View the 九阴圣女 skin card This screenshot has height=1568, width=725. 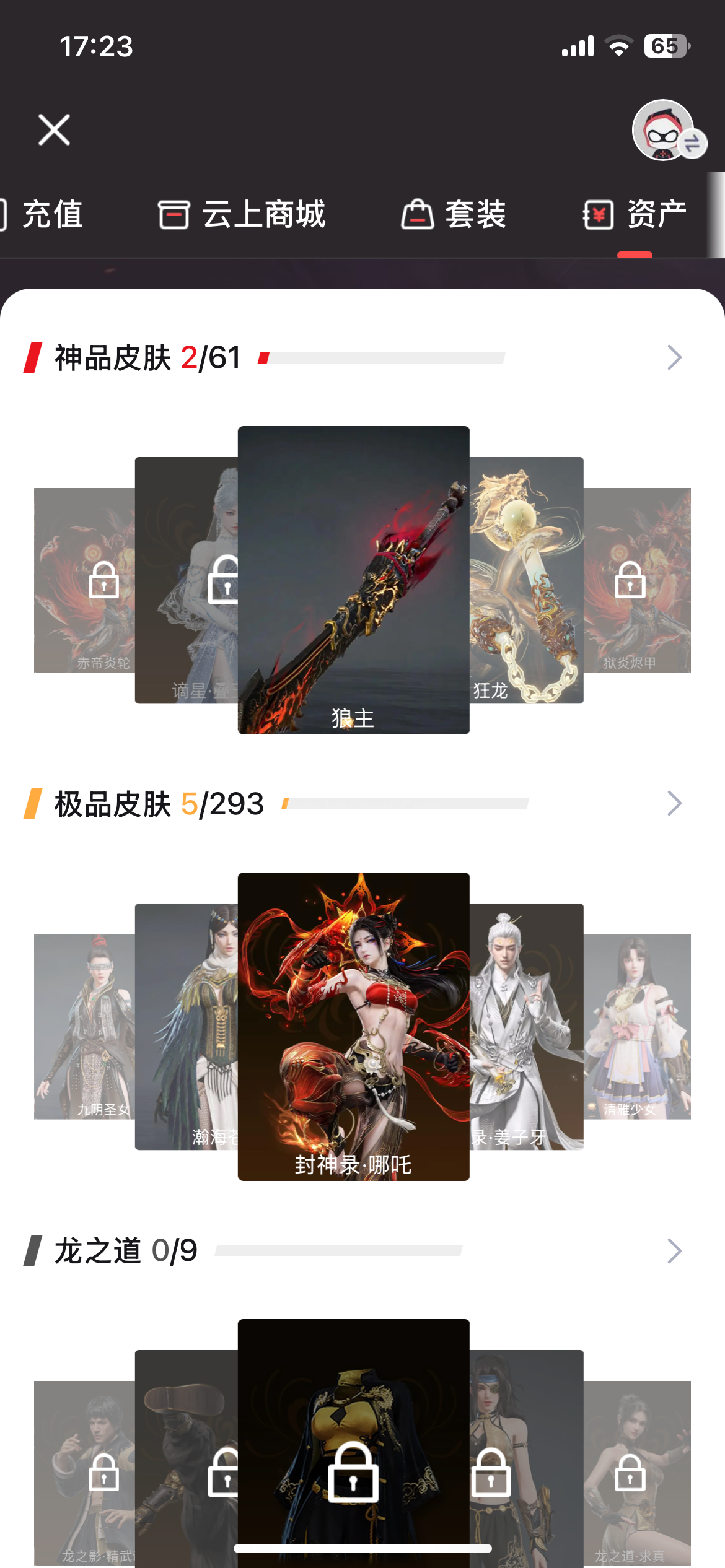tap(84, 1026)
